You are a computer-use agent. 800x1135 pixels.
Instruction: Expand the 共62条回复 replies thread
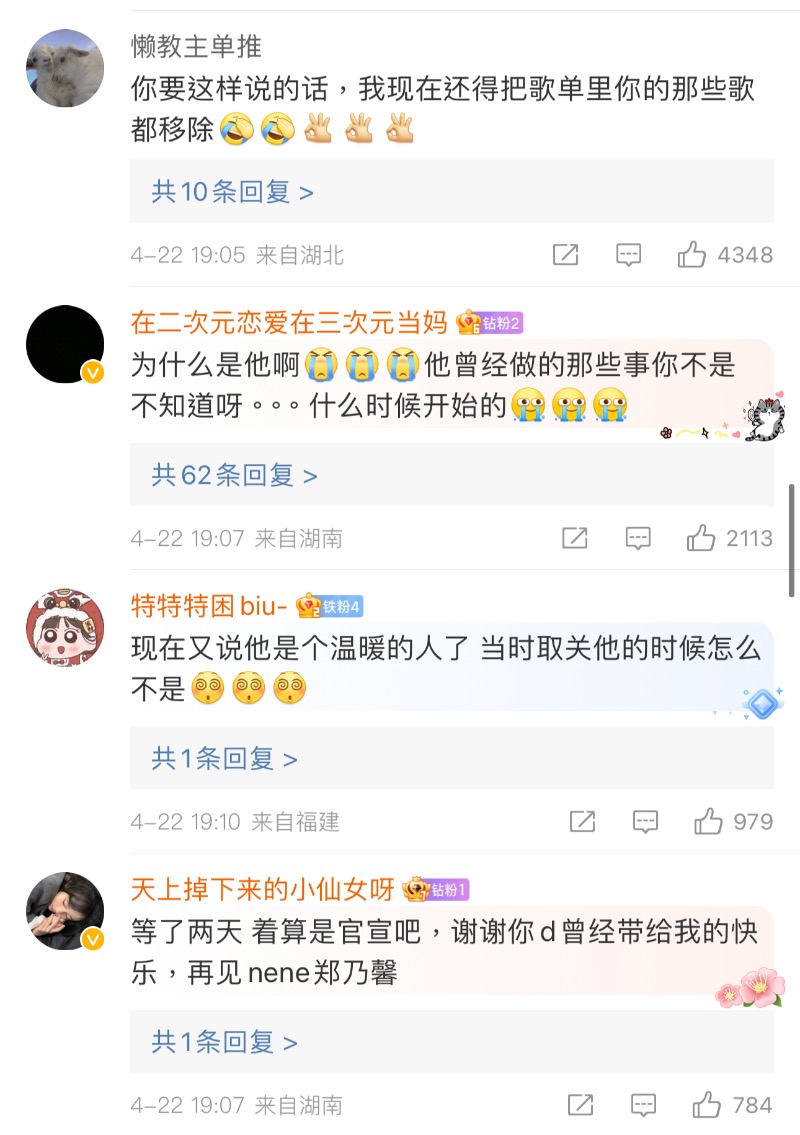pos(234,475)
